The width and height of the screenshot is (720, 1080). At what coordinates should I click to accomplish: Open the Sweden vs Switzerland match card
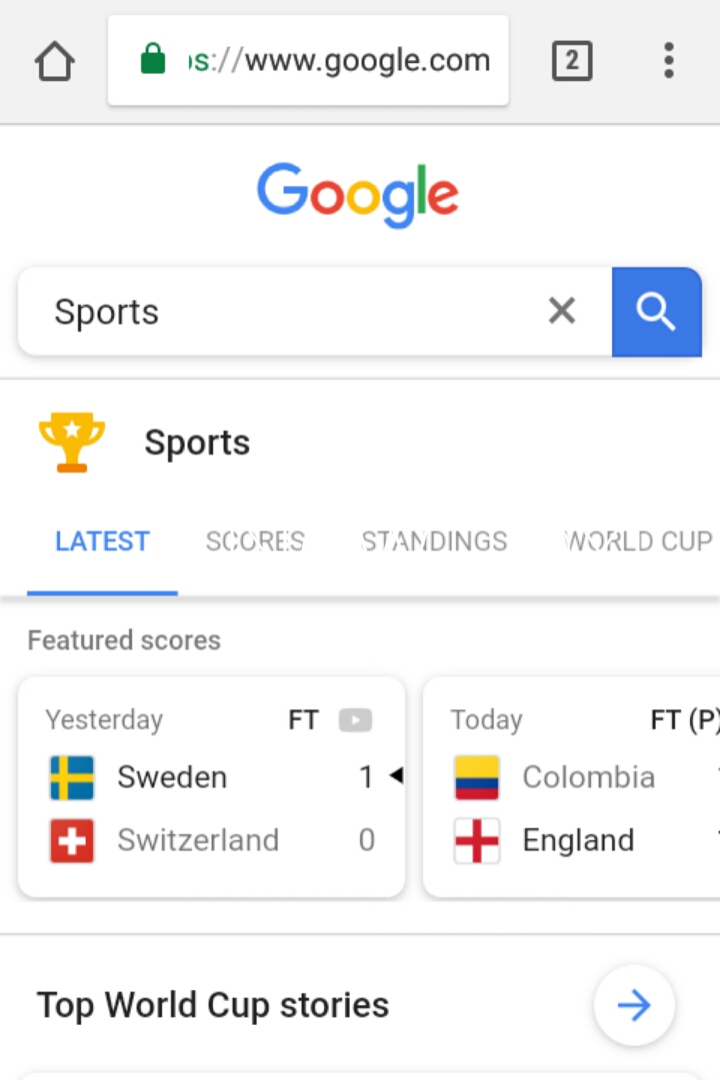(x=211, y=787)
